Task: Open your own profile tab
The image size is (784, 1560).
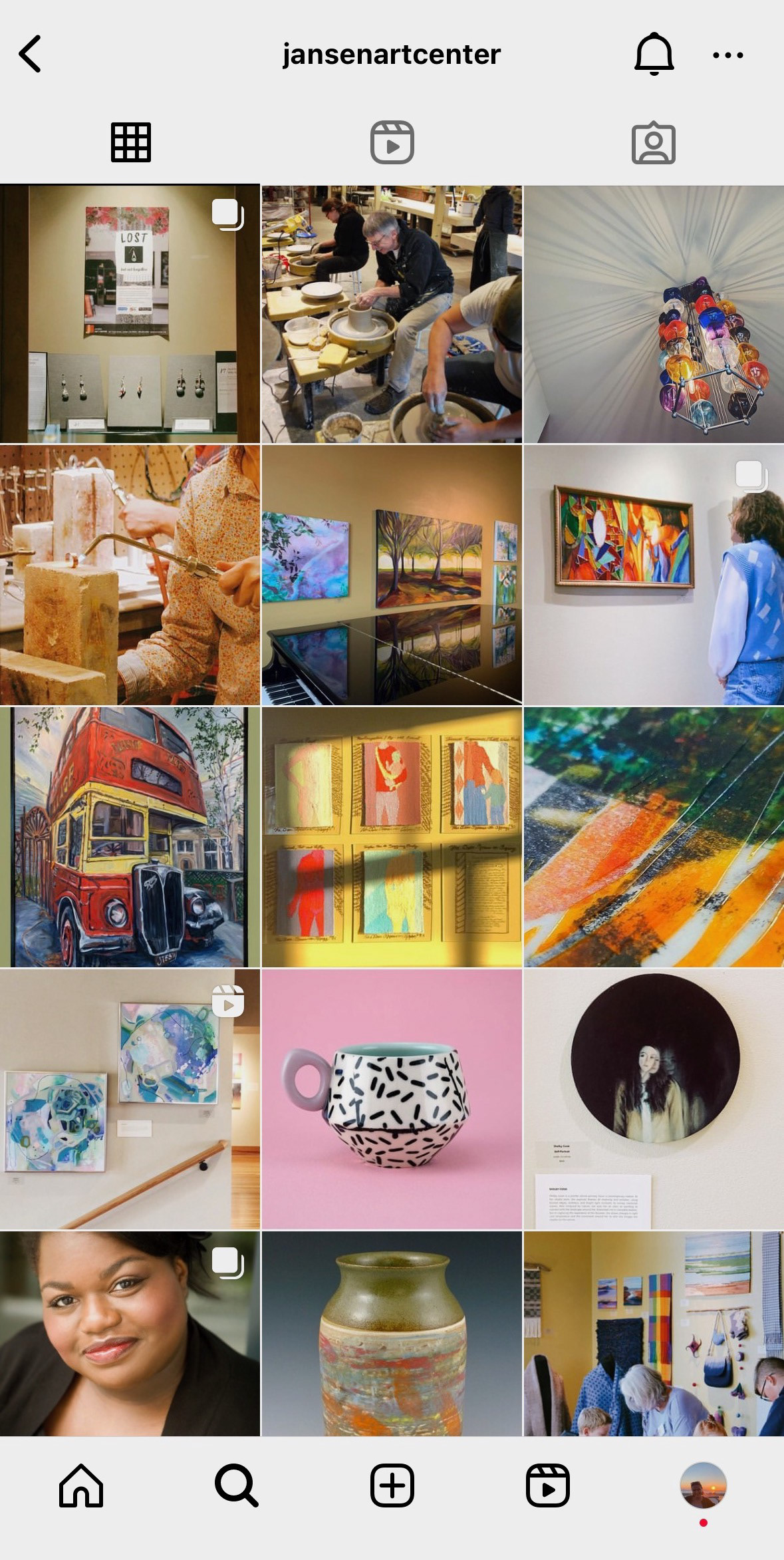Action: click(703, 1485)
